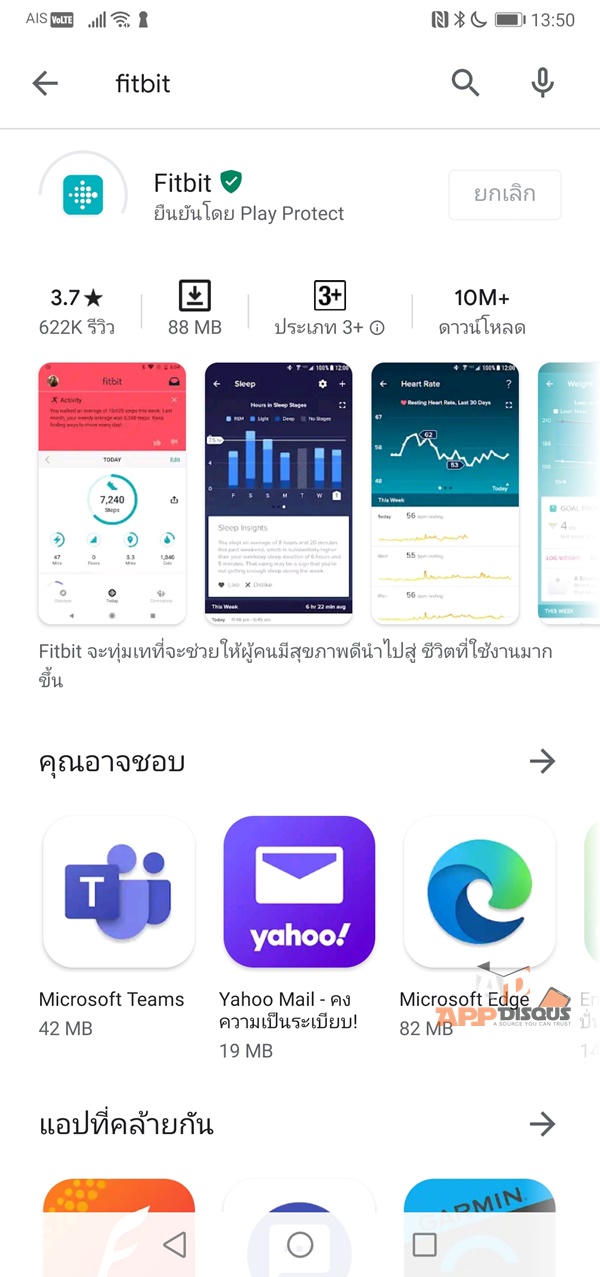The height and width of the screenshot is (1277, 600).
Task: Expand the คุณอาจชอบ section arrow
Action: [x=542, y=762]
